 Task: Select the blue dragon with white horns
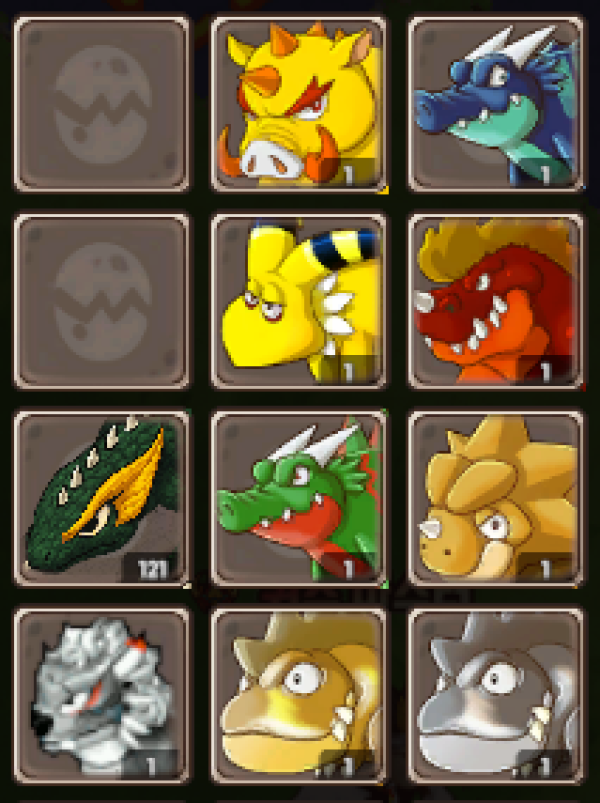(497, 103)
